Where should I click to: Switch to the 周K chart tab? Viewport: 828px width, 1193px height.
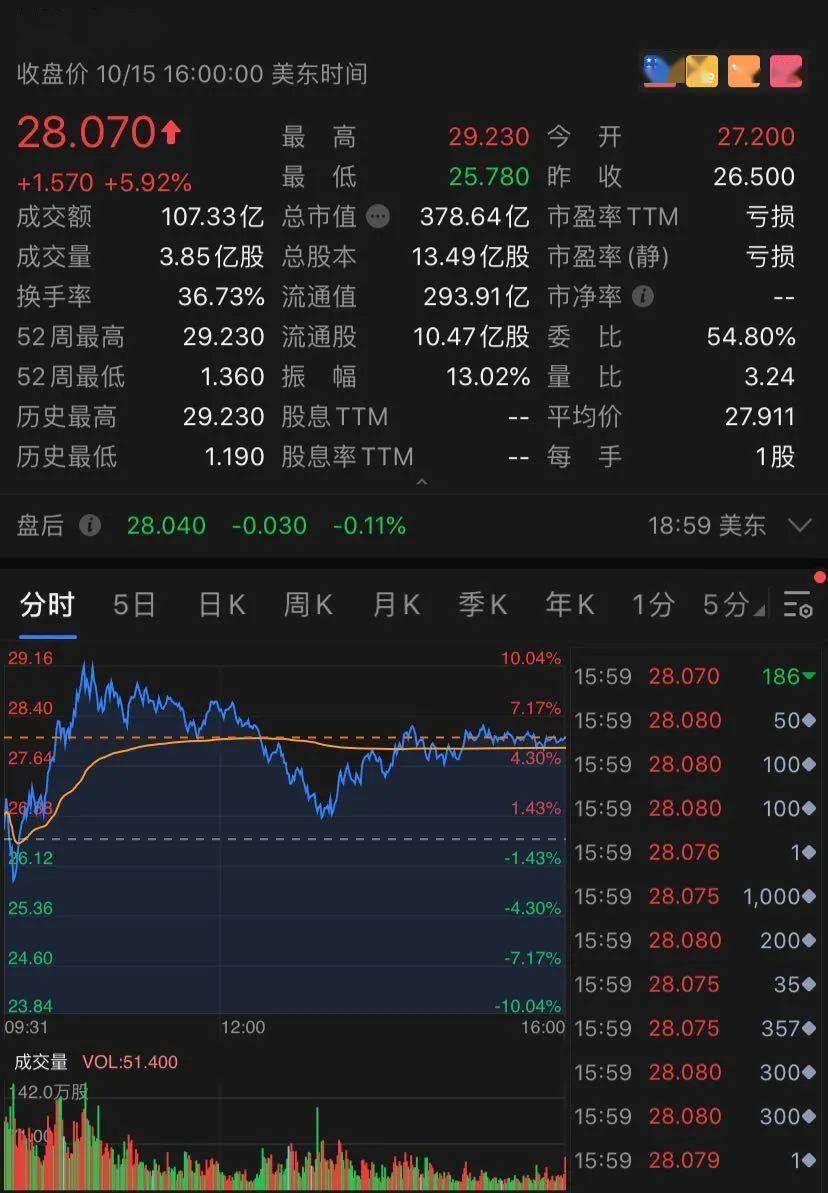307,605
